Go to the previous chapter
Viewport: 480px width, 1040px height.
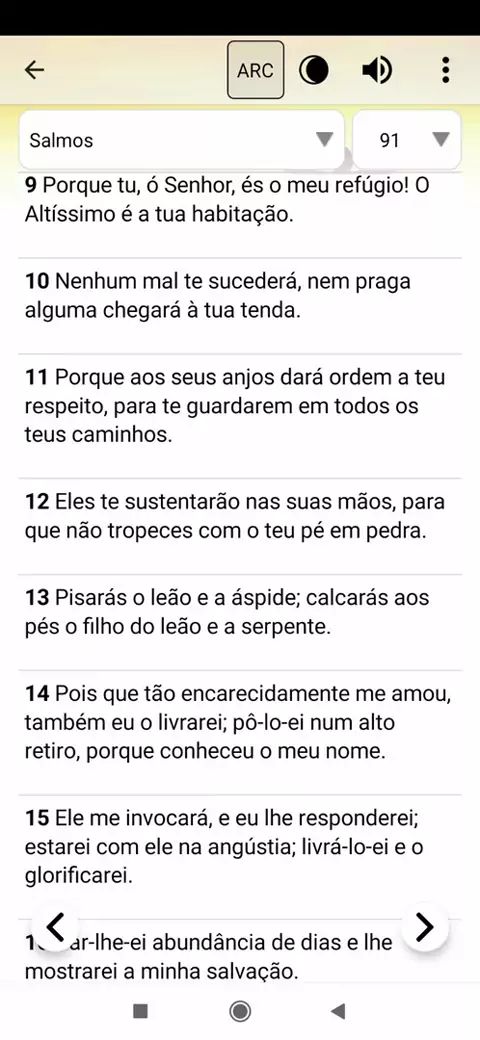tap(57, 925)
